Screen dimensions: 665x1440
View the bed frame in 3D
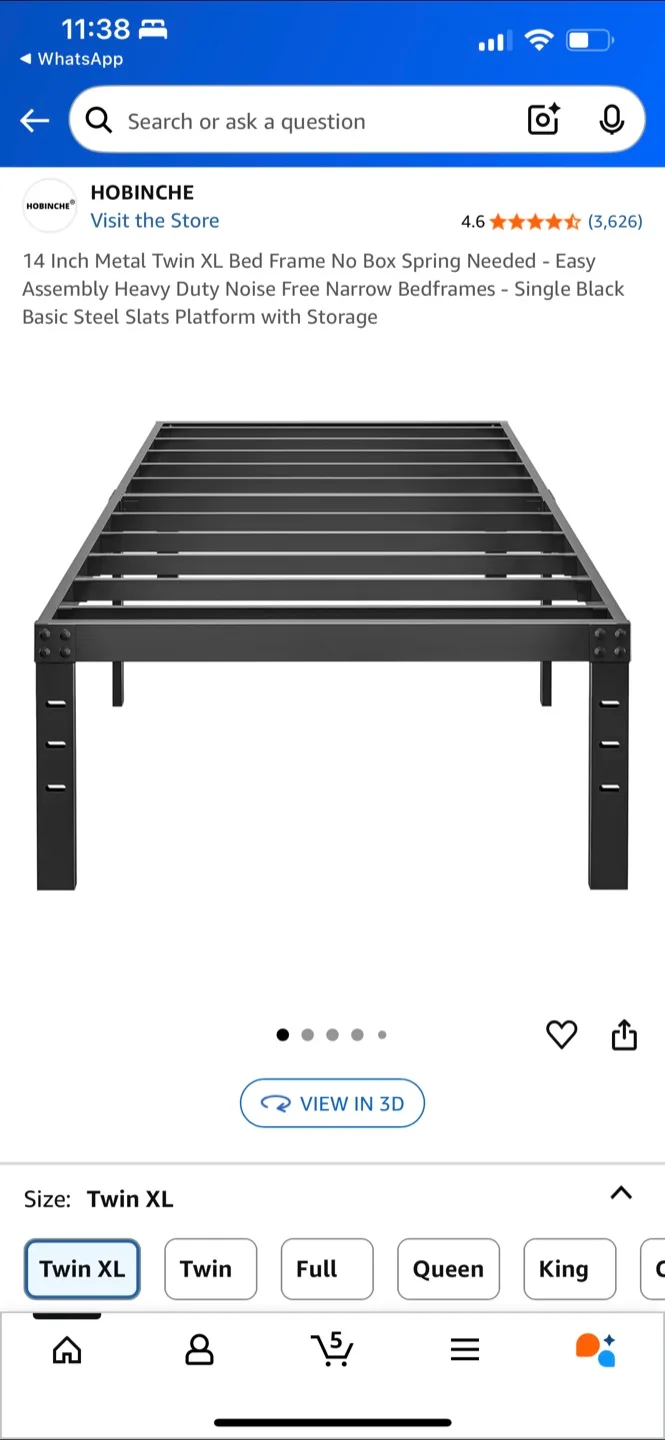pyautogui.click(x=332, y=1104)
